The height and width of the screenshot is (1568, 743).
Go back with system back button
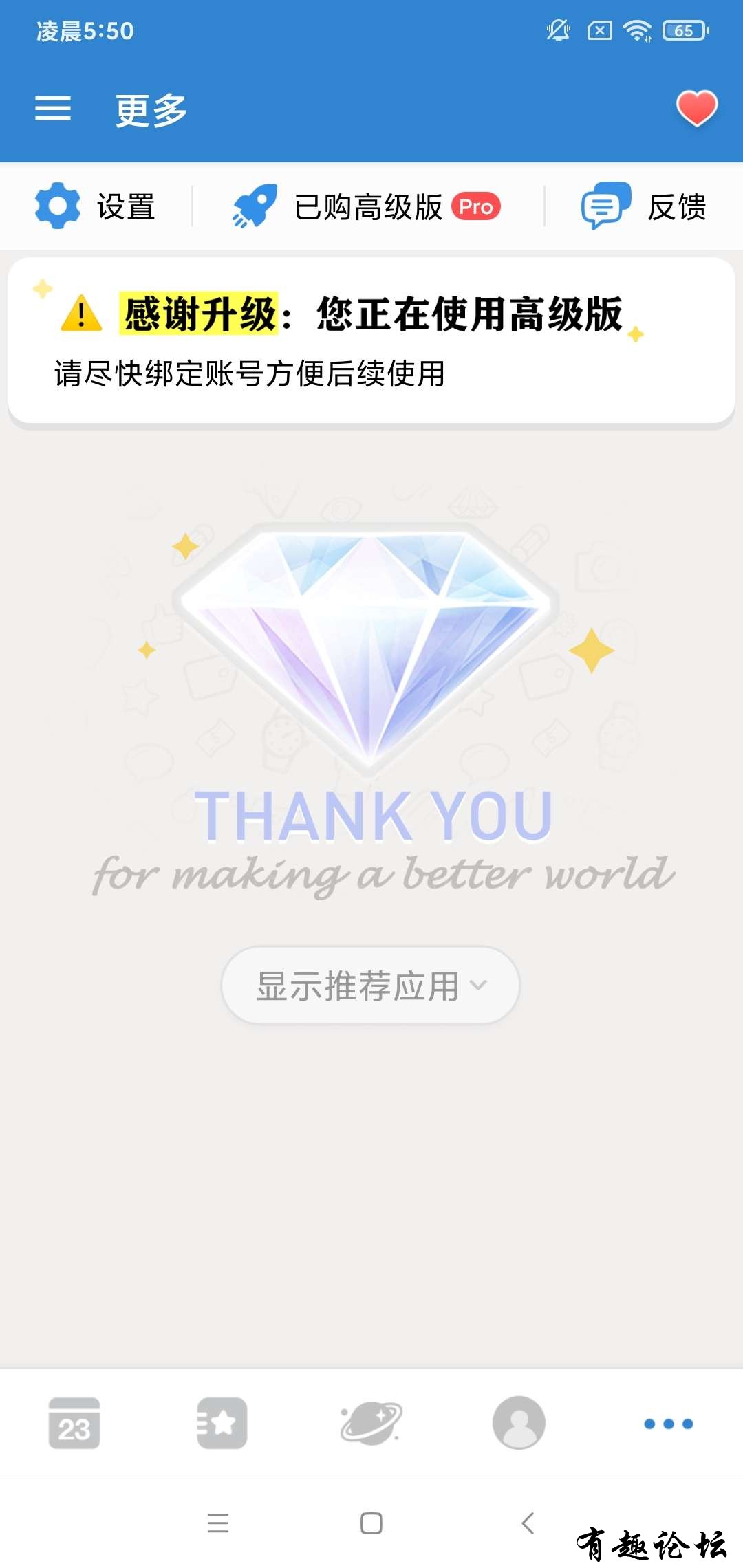tap(528, 1523)
